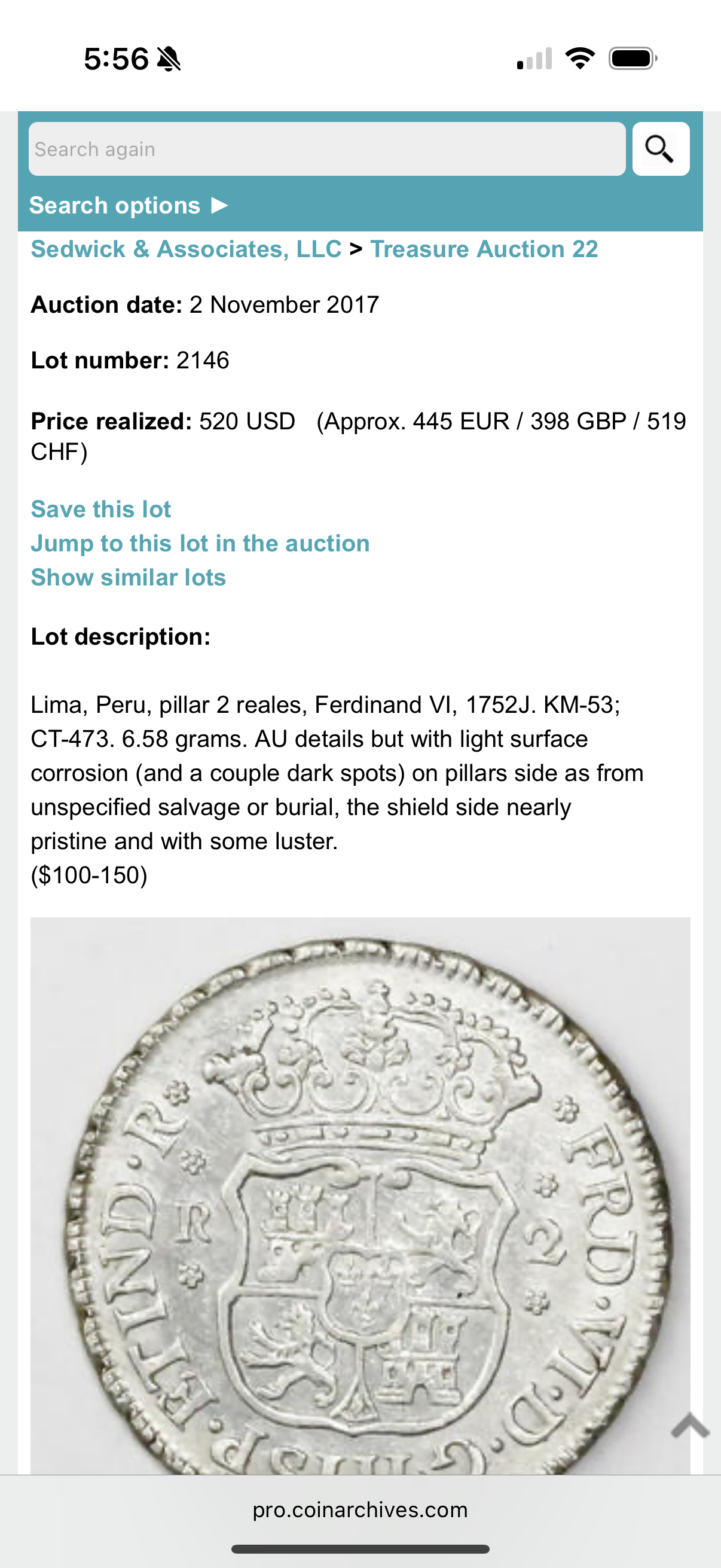Tap the pro.coinarchives.com address bar

(360, 1509)
